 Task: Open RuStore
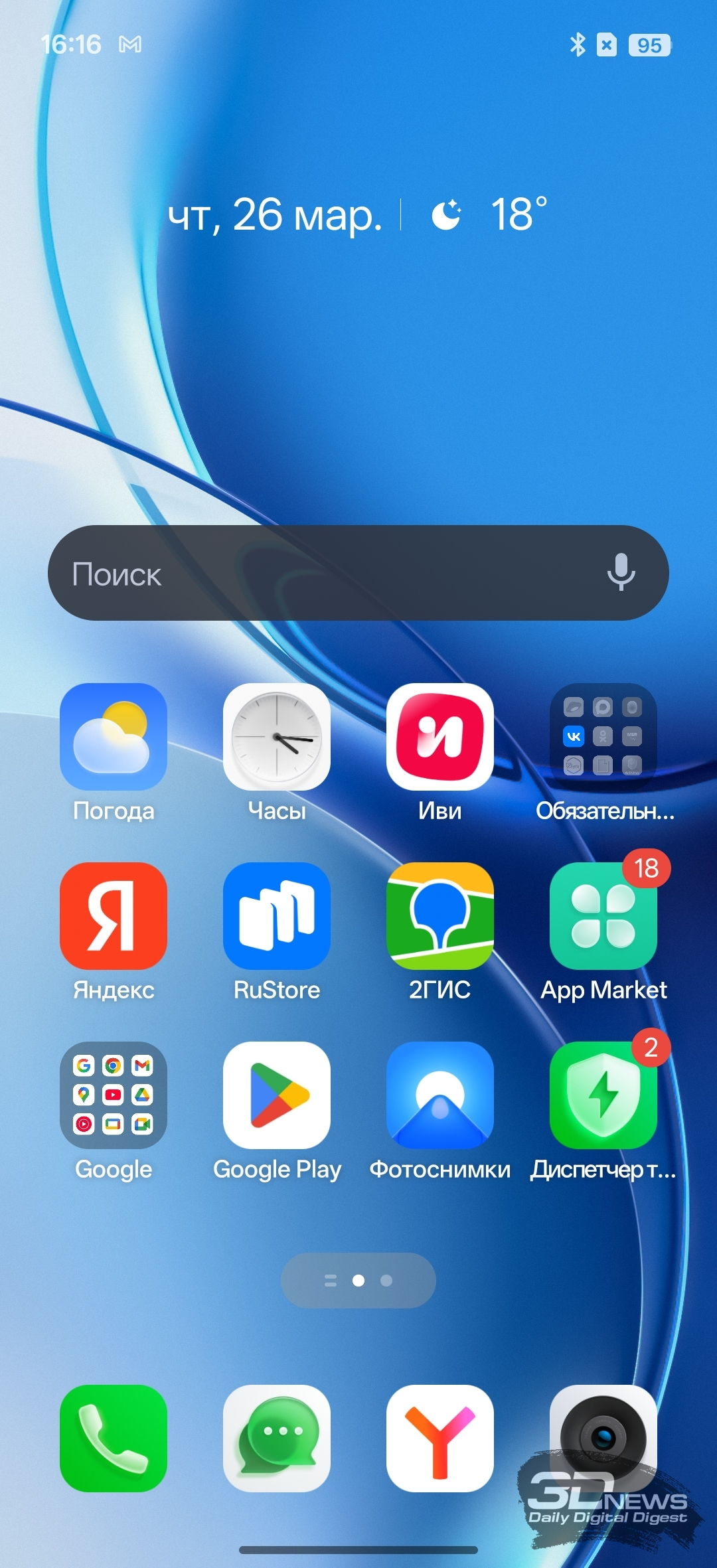pyautogui.click(x=277, y=916)
